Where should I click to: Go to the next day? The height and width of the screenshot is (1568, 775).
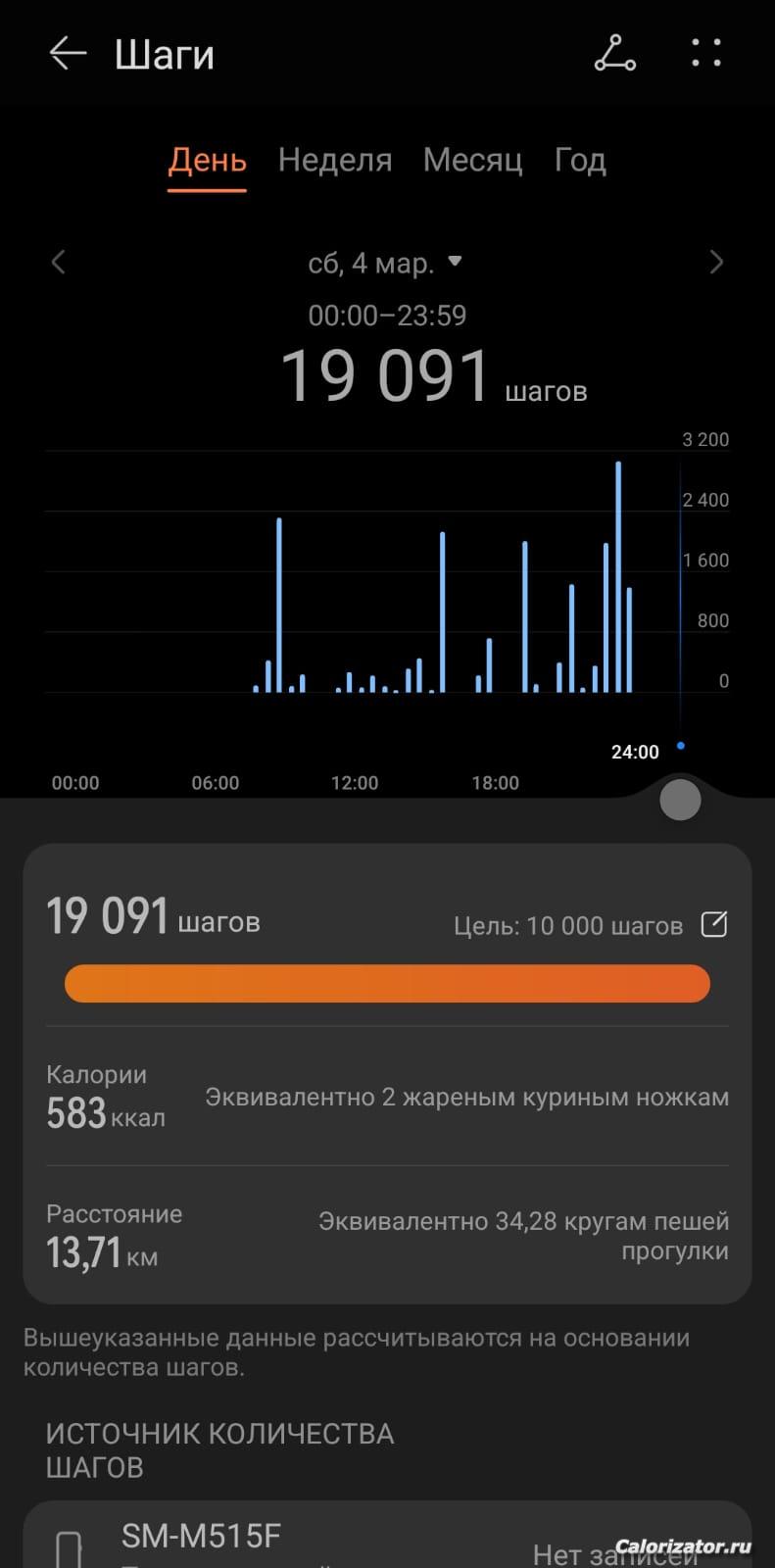coord(716,263)
